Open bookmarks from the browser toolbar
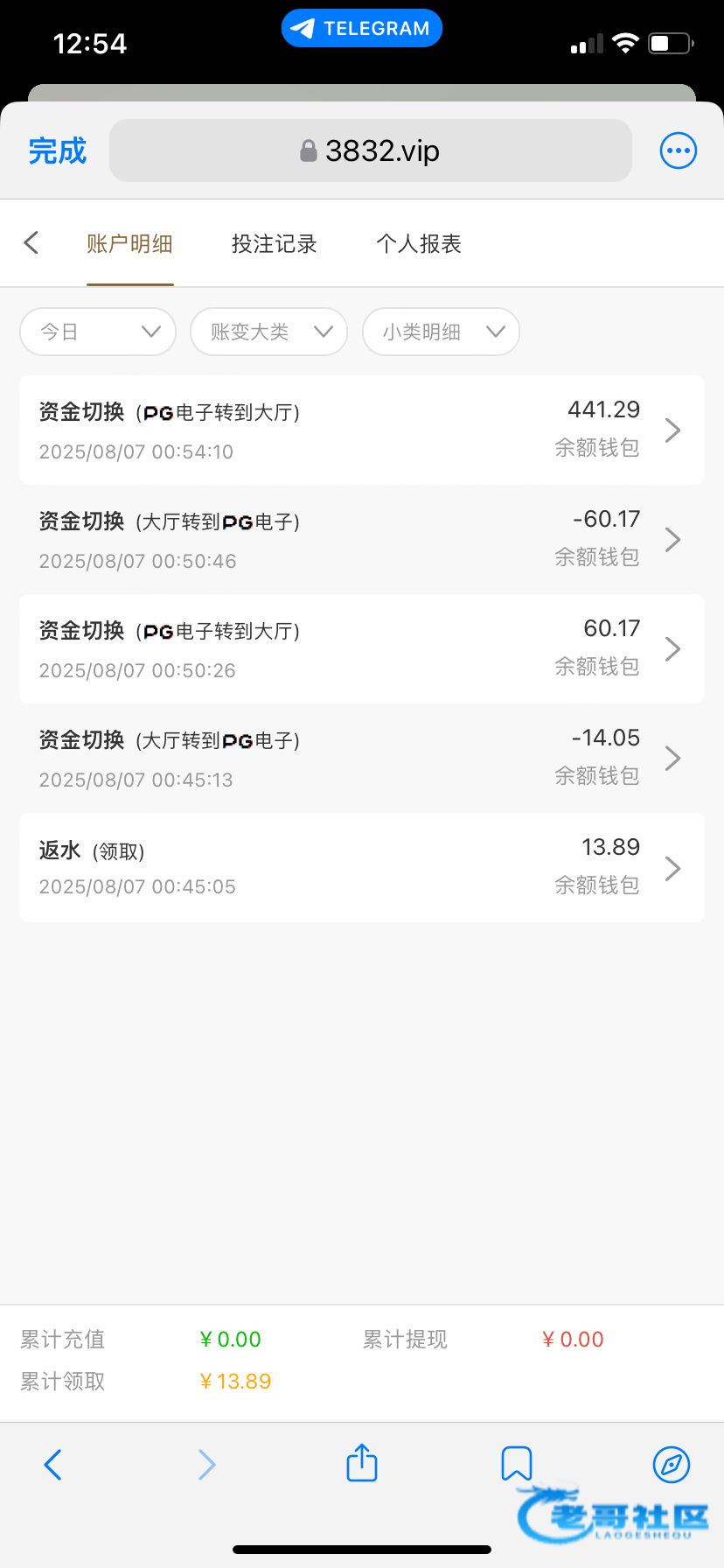This screenshot has height=1568, width=724. coord(516,1463)
